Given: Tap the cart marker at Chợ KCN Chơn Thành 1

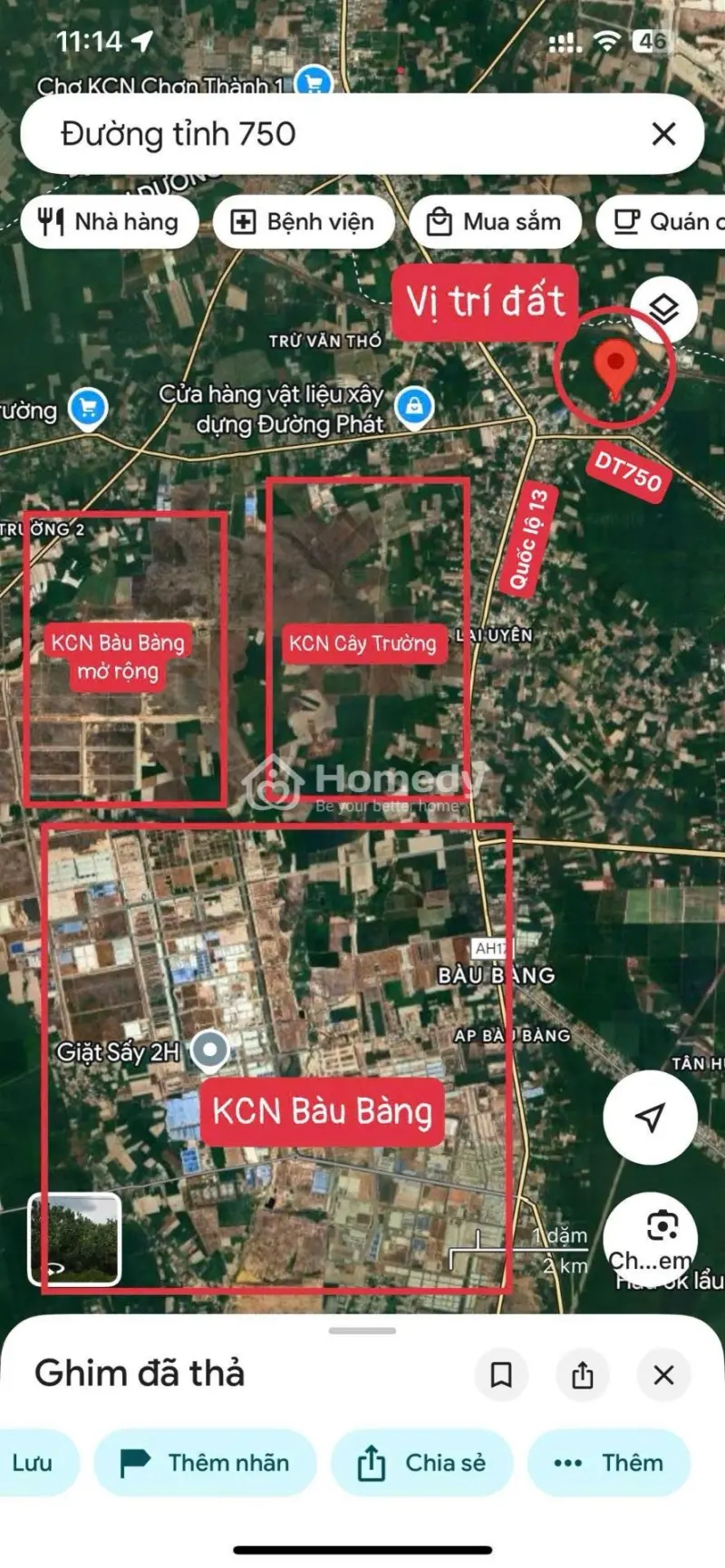Looking at the screenshot, I should tap(313, 80).
